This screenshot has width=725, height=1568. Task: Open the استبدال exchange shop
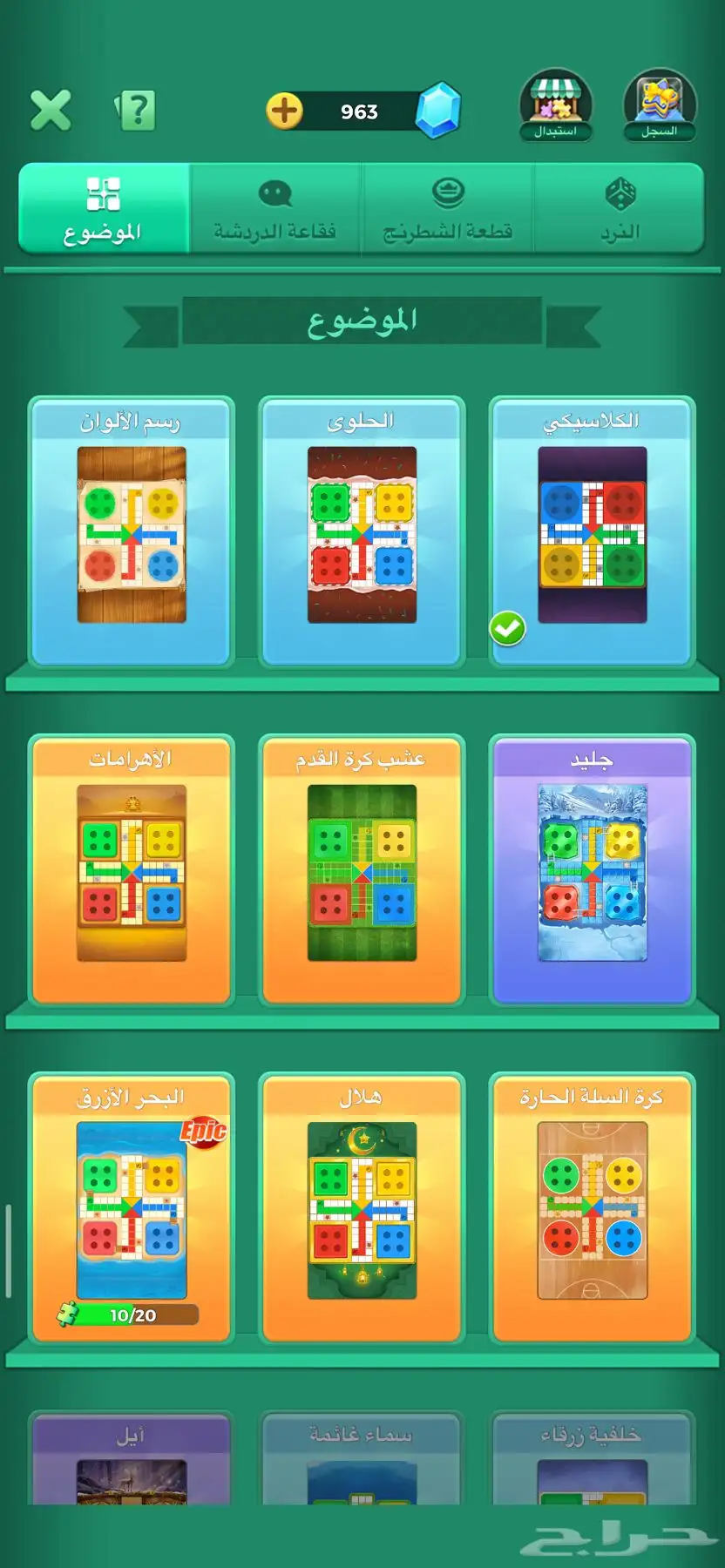pos(556,106)
